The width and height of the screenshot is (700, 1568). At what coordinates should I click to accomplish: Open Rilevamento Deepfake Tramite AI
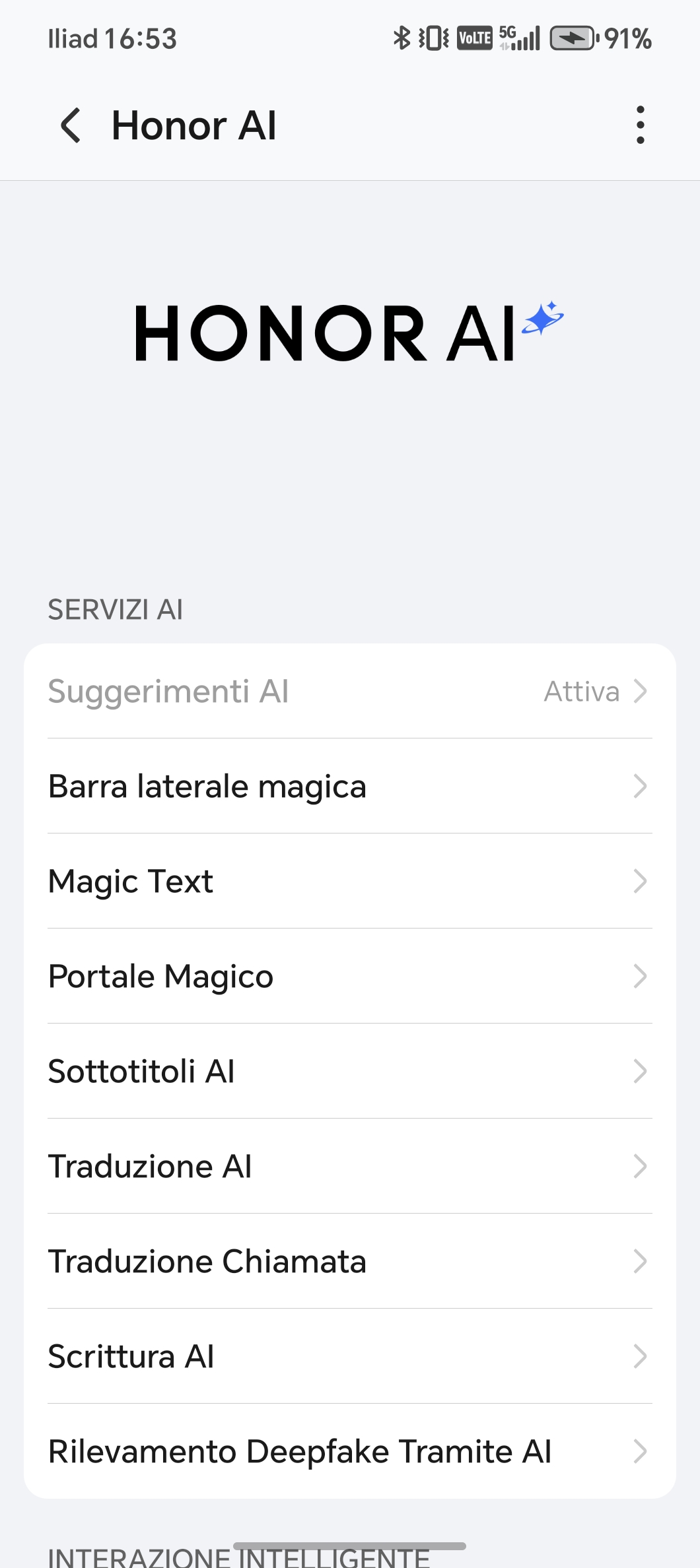point(349,1452)
